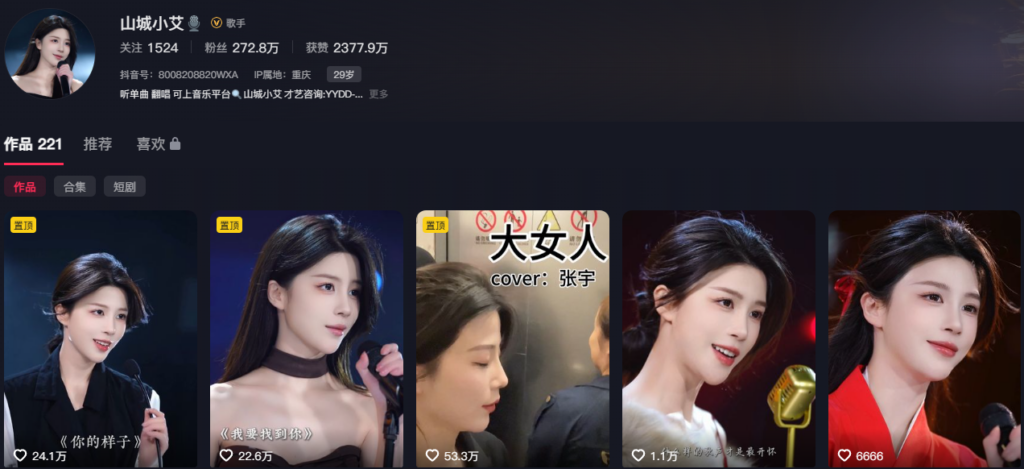
Task: Expand the bio with 更多
Action: [x=379, y=94]
